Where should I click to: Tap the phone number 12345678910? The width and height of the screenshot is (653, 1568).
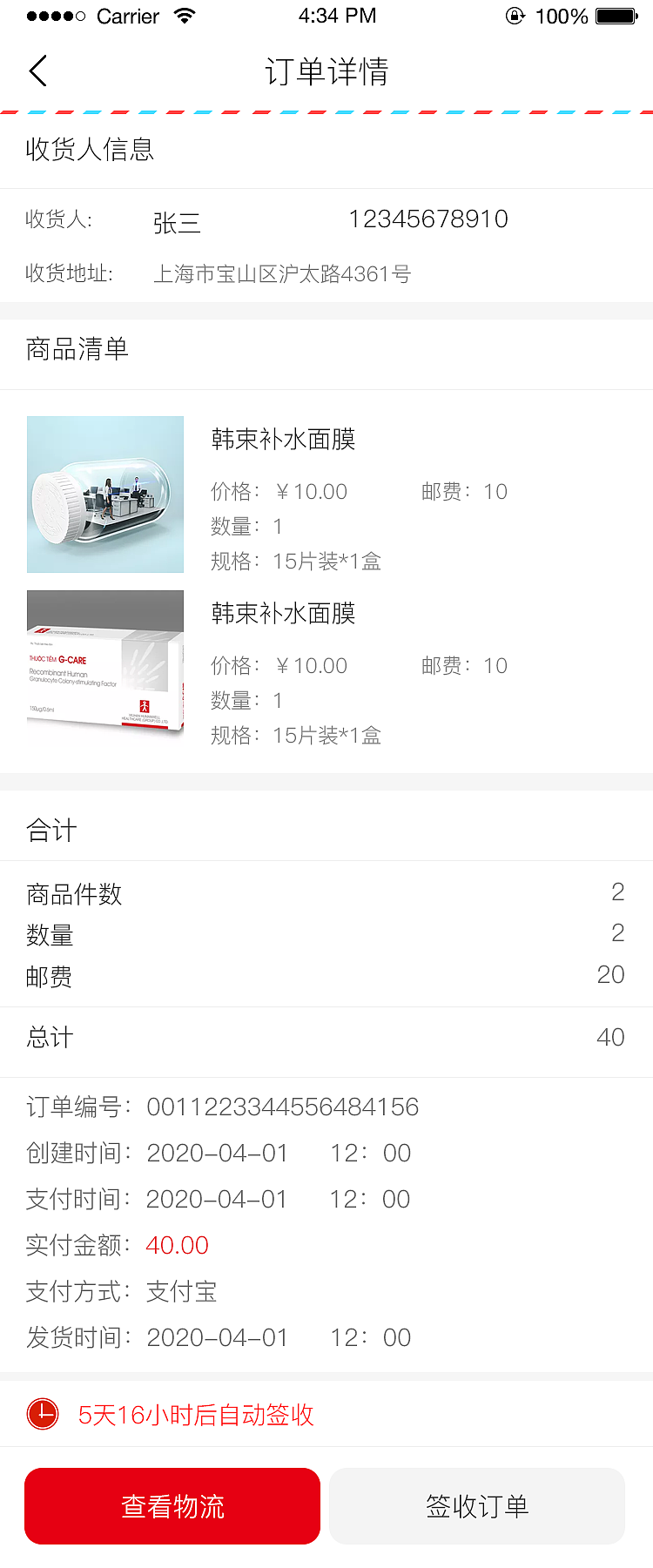(430, 219)
